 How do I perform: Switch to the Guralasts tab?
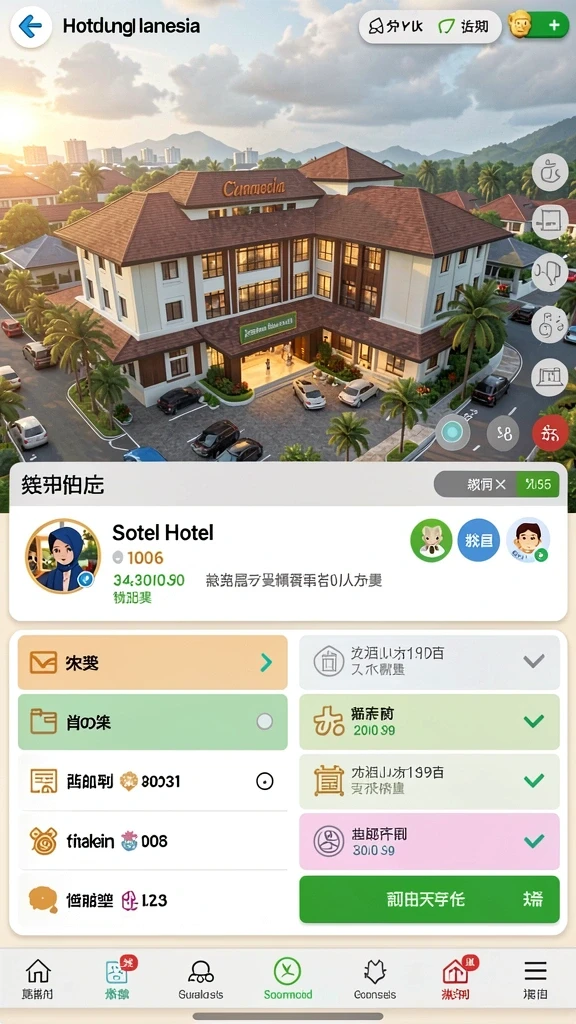pos(200,980)
